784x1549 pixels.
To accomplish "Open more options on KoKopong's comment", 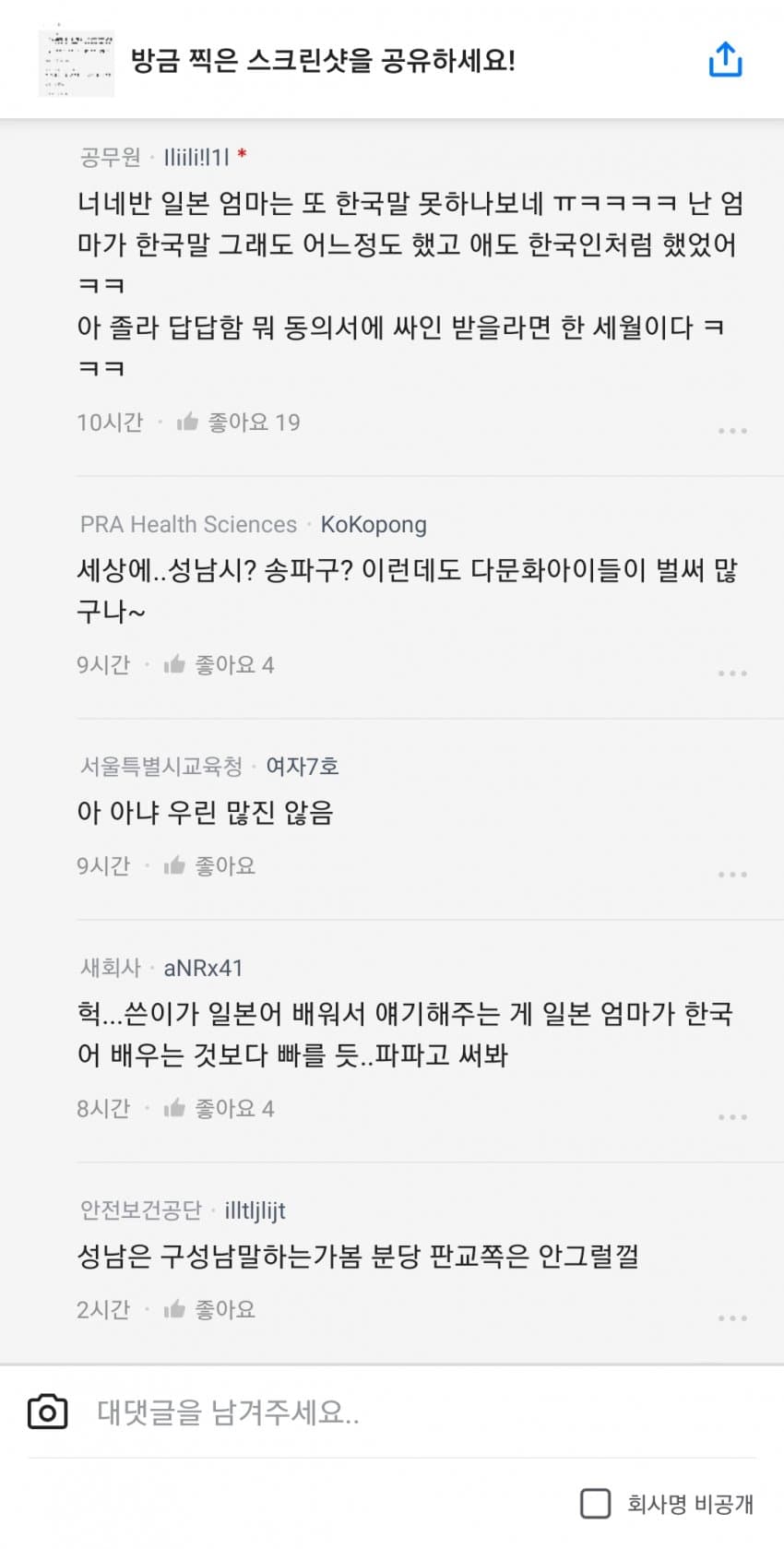I will pos(732,673).
